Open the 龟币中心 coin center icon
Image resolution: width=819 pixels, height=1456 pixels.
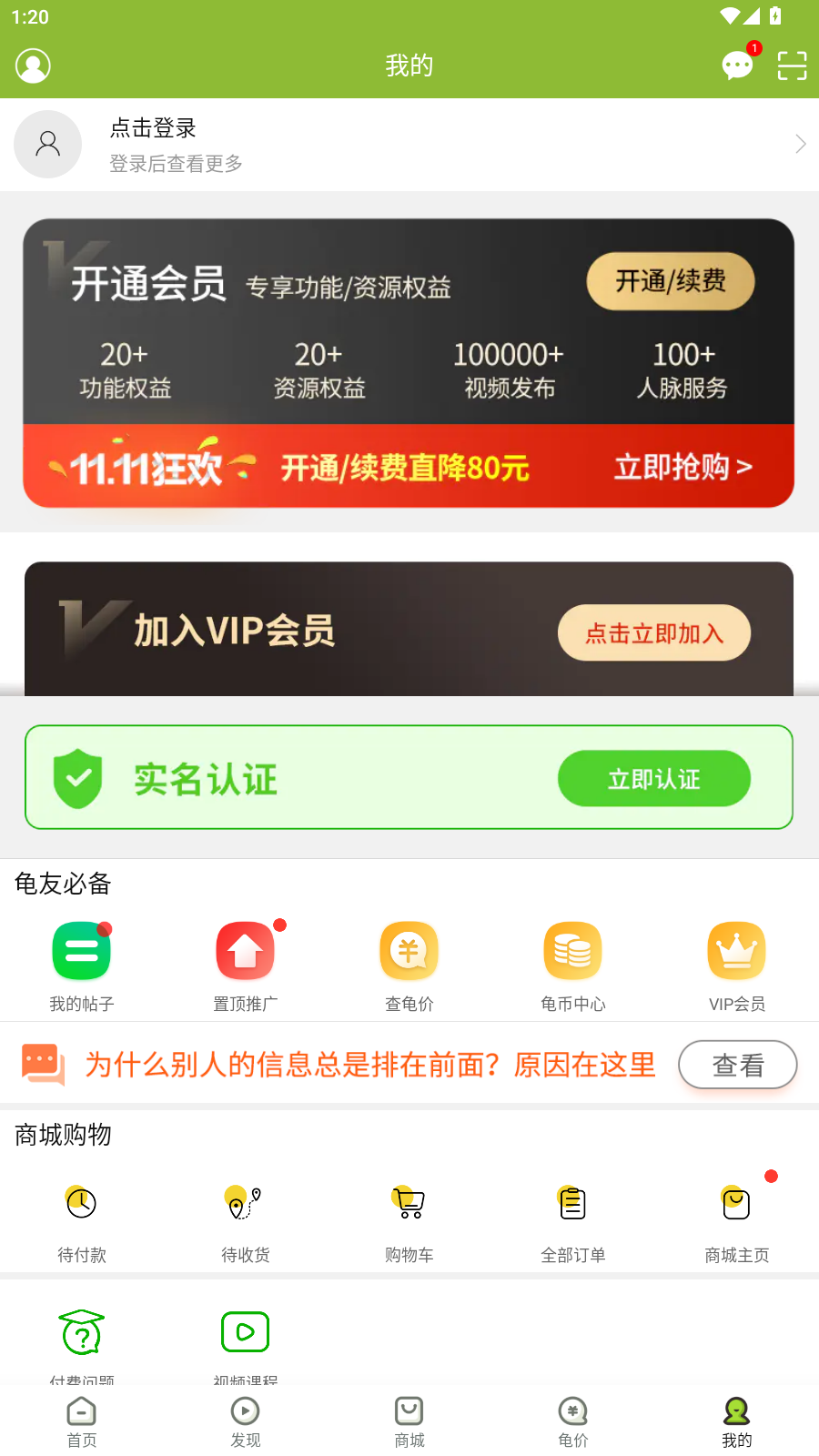[x=572, y=950]
